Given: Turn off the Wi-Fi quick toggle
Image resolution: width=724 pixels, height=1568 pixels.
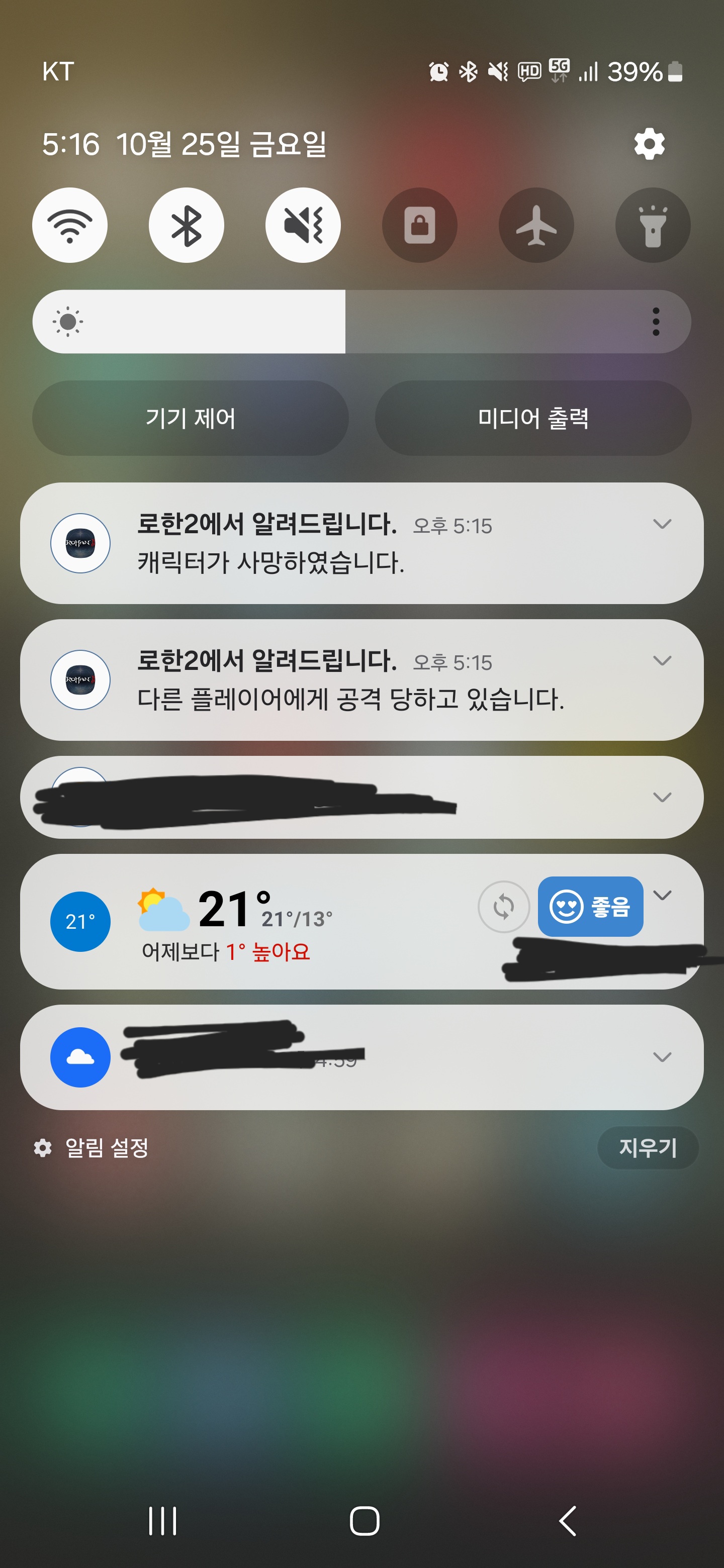Looking at the screenshot, I should (x=70, y=225).
